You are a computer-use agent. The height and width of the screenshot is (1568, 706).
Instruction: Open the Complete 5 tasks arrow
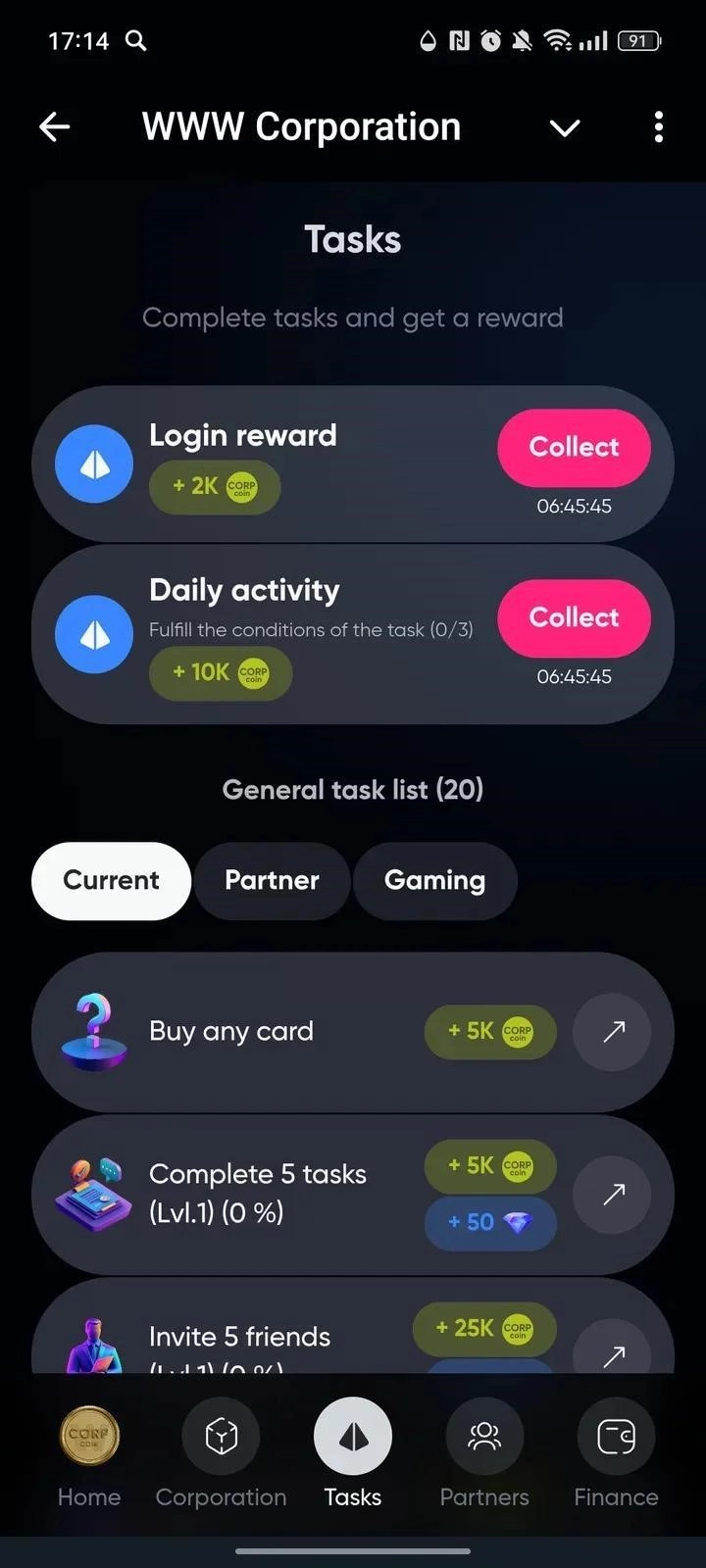pyautogui.click(x=613, y=1194)
